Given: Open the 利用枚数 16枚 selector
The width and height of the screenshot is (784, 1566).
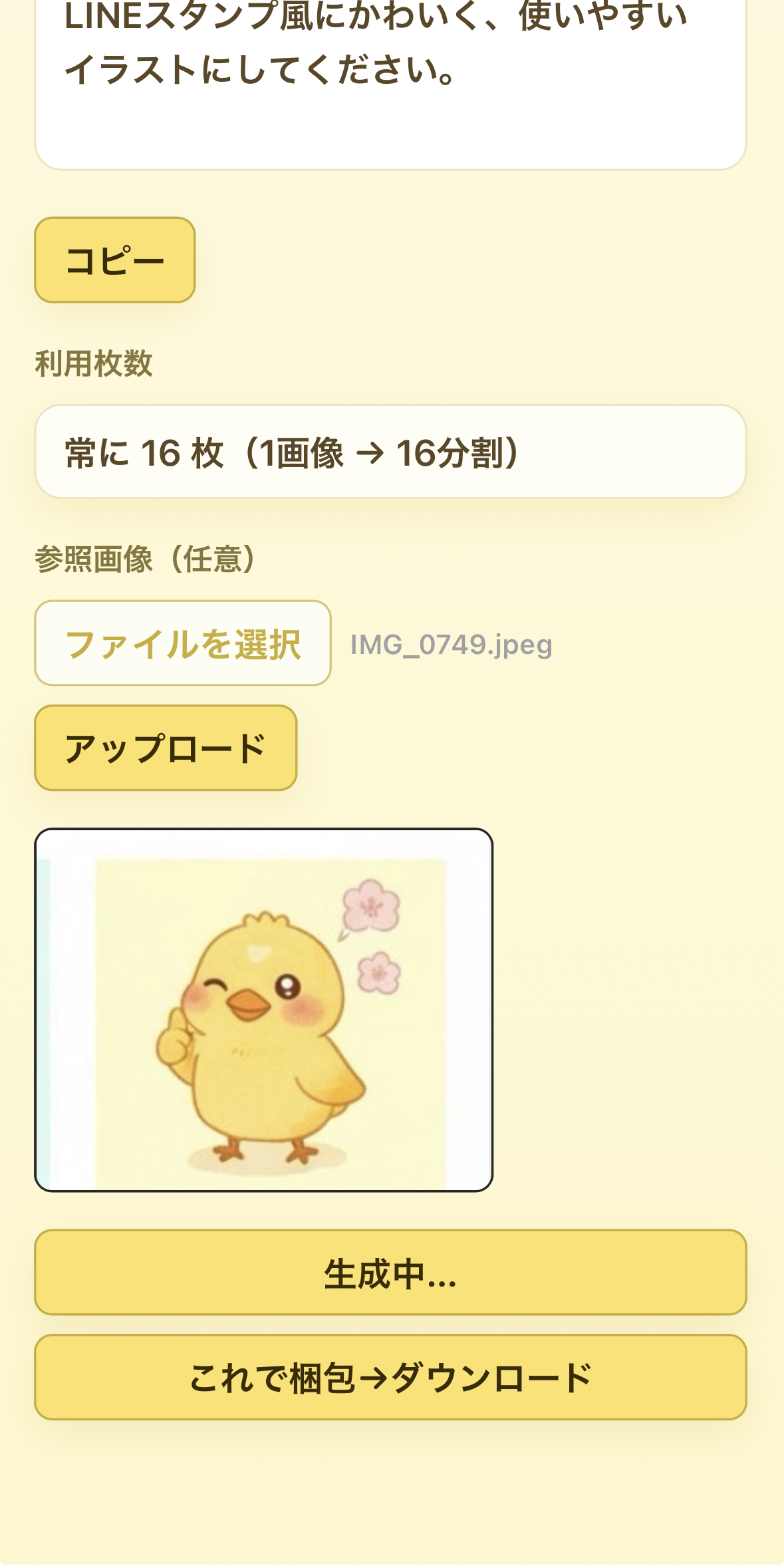Looking at the screenshot, I should coord(390,452).
